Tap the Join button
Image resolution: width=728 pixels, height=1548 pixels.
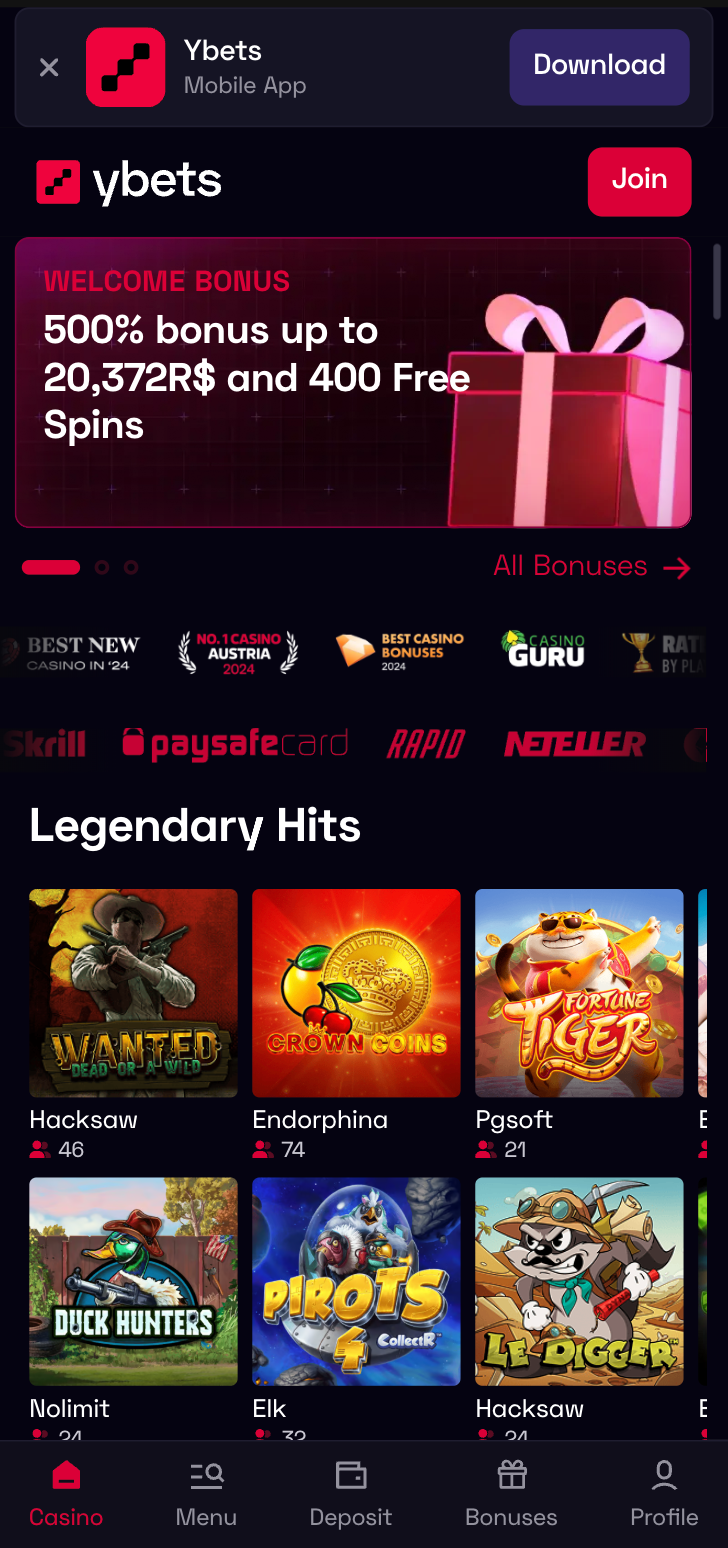click(x=639, y=181)
